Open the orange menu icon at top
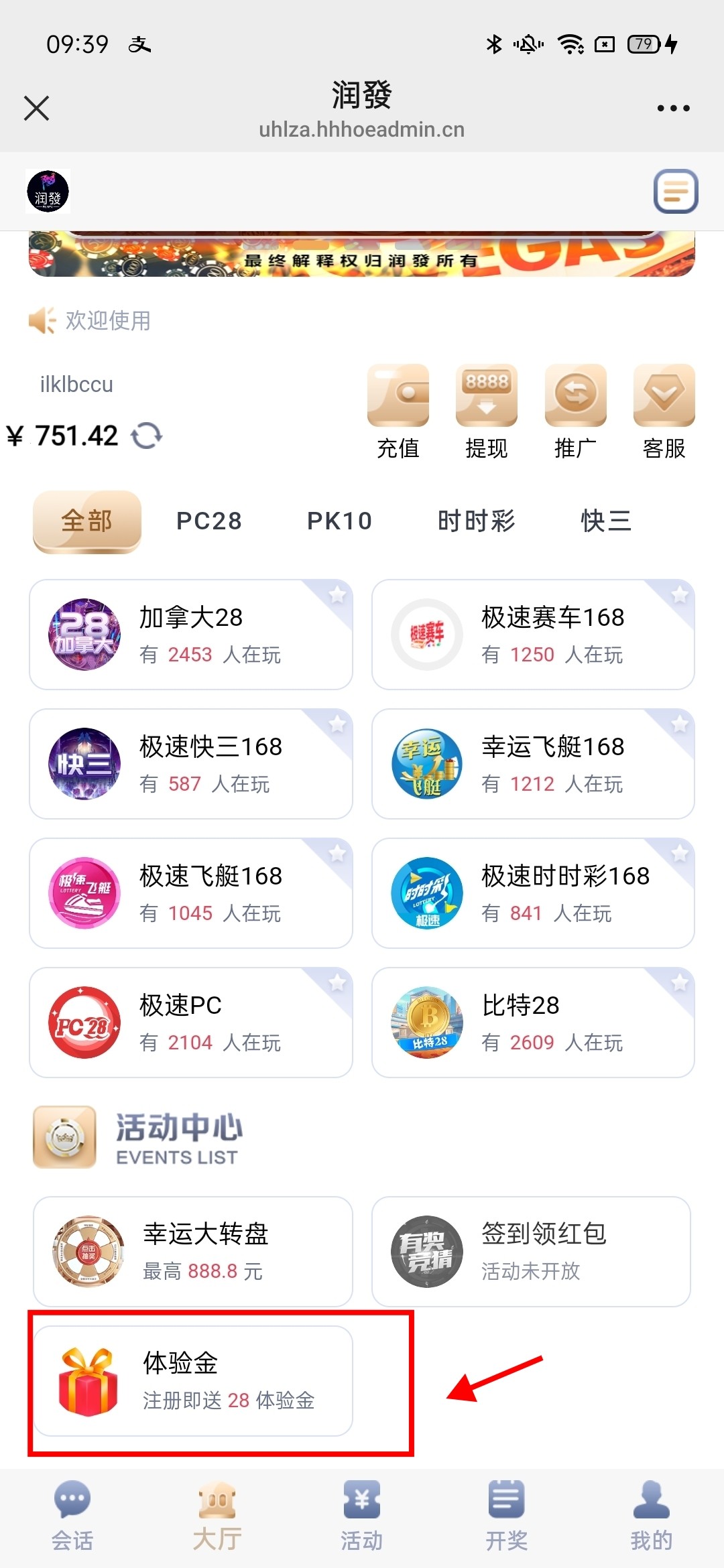The height and width of the screenshot is (1568, 724). pyautogui.click(x=676, y=191)
